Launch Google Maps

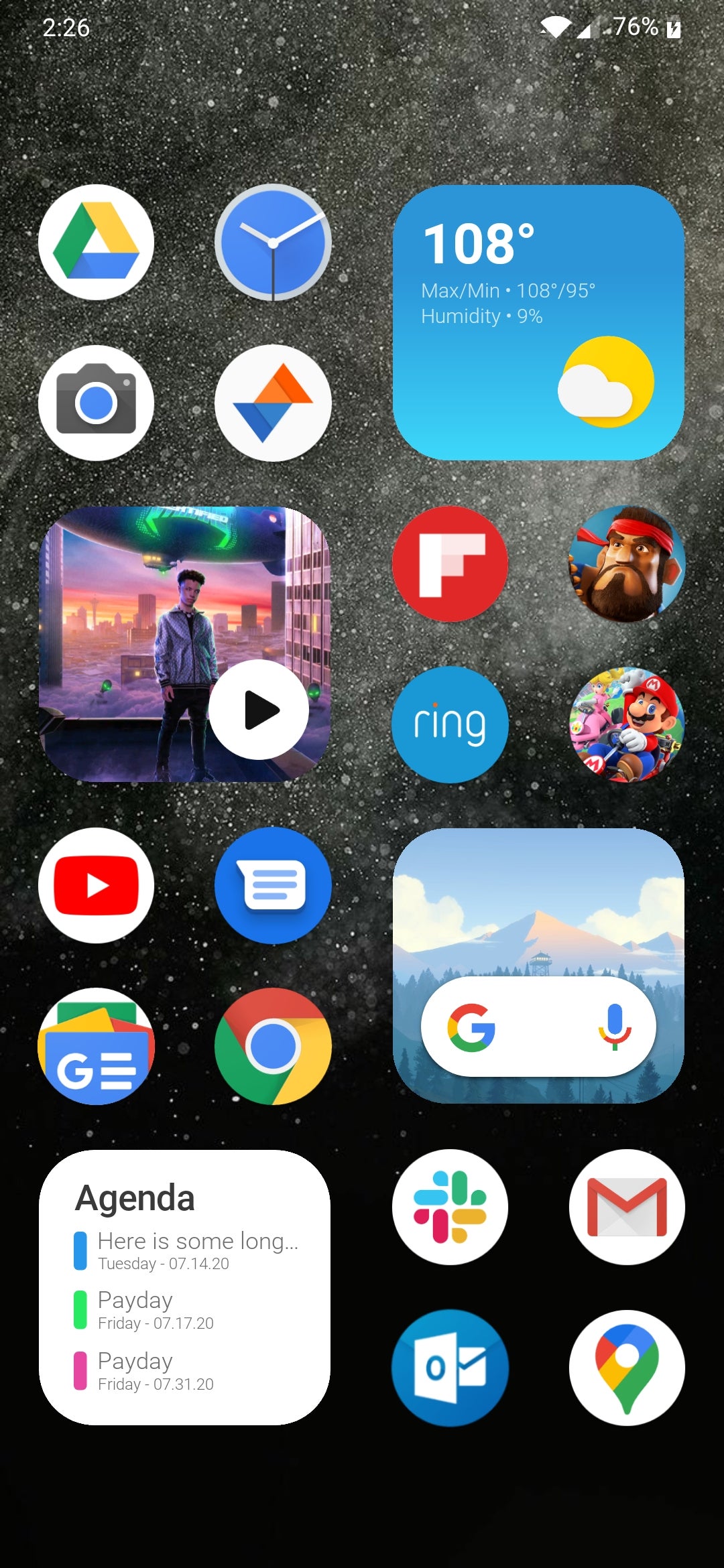pos(627,1368)
